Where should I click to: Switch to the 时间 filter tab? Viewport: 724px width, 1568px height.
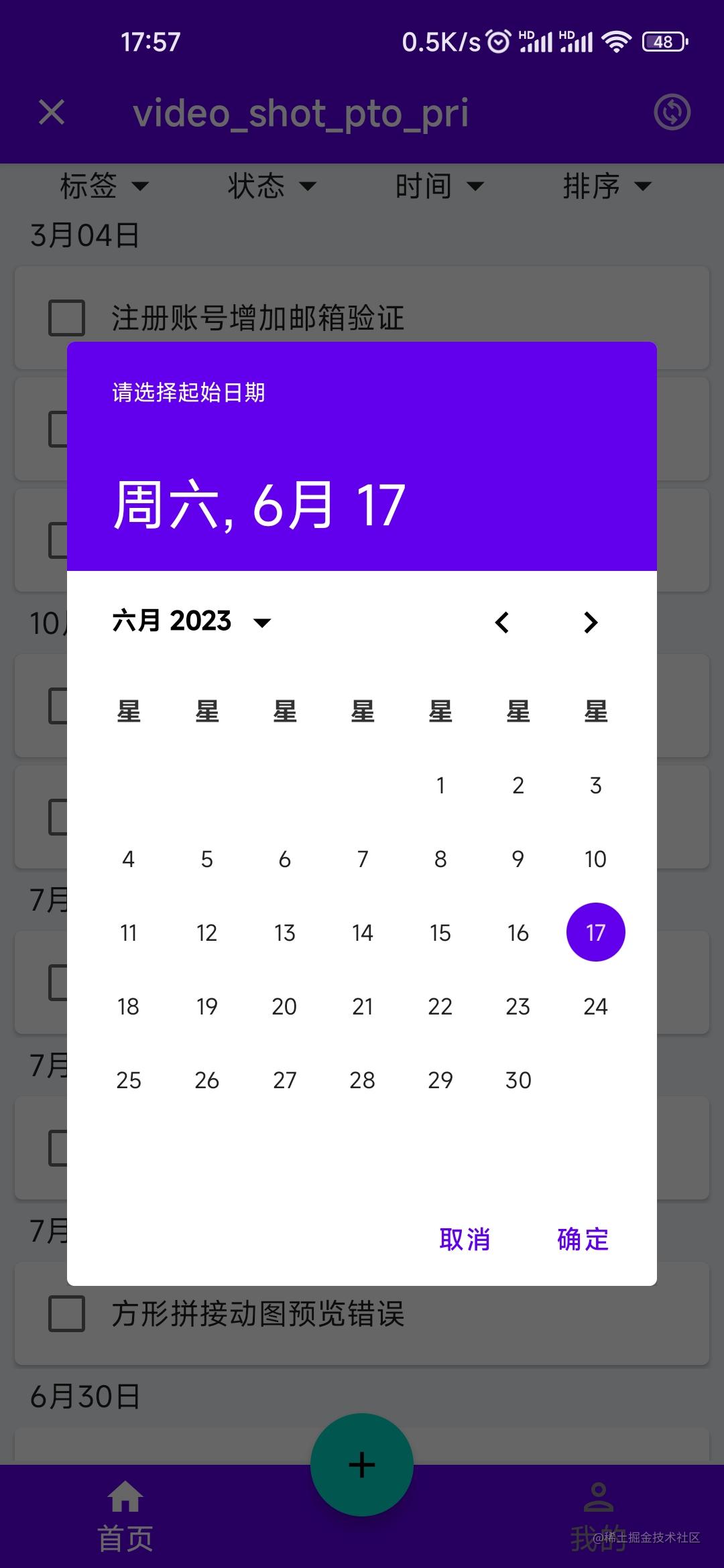439,186
